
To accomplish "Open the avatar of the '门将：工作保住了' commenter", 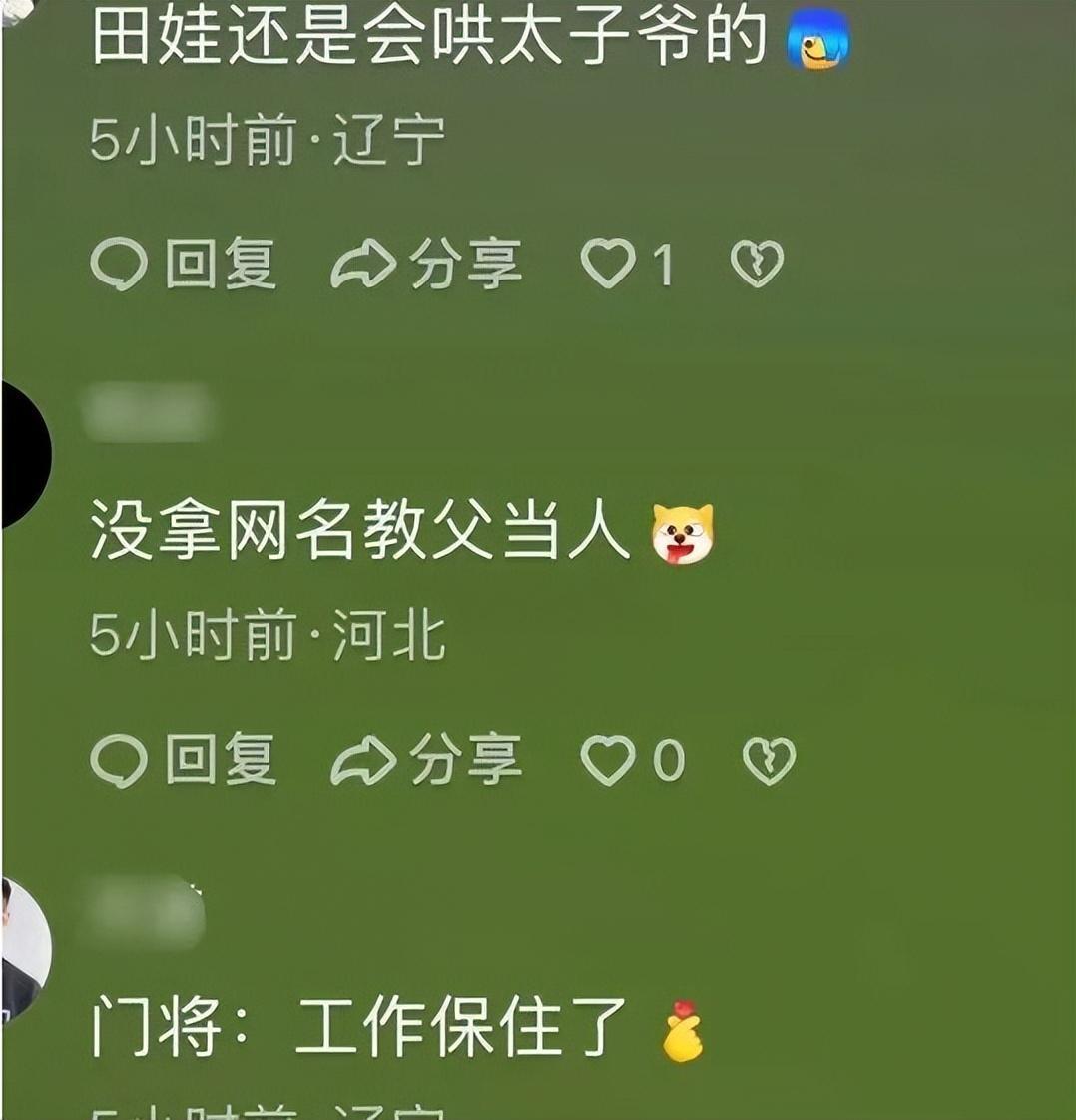I will (25, 948).
